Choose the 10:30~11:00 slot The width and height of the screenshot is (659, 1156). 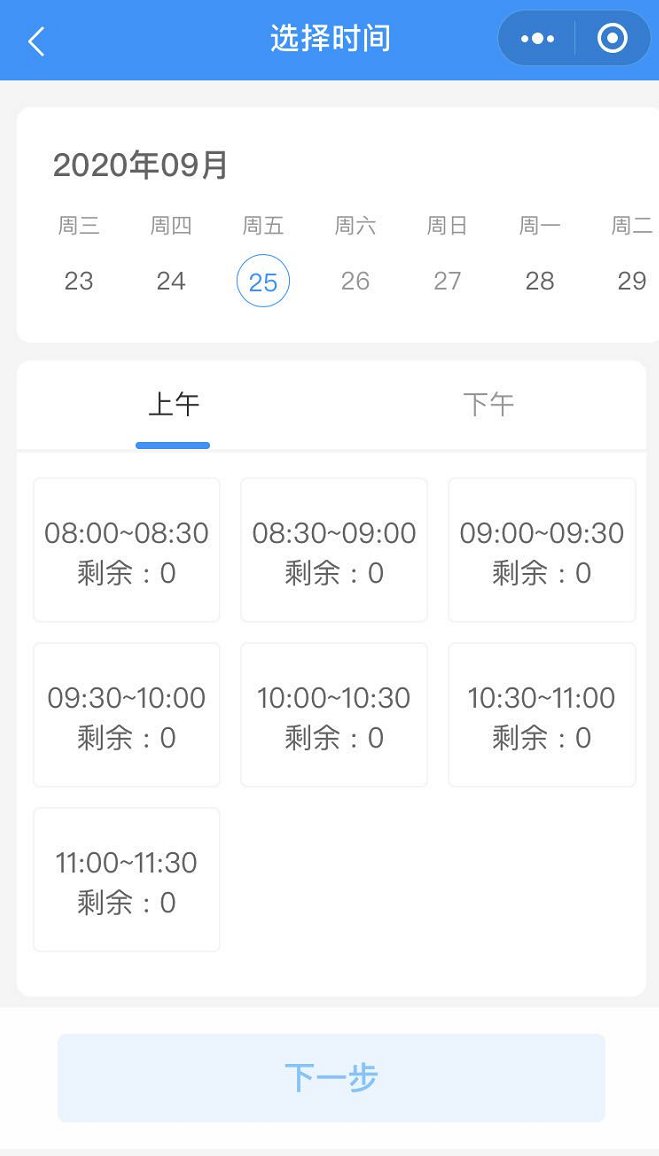pos(542,715)
